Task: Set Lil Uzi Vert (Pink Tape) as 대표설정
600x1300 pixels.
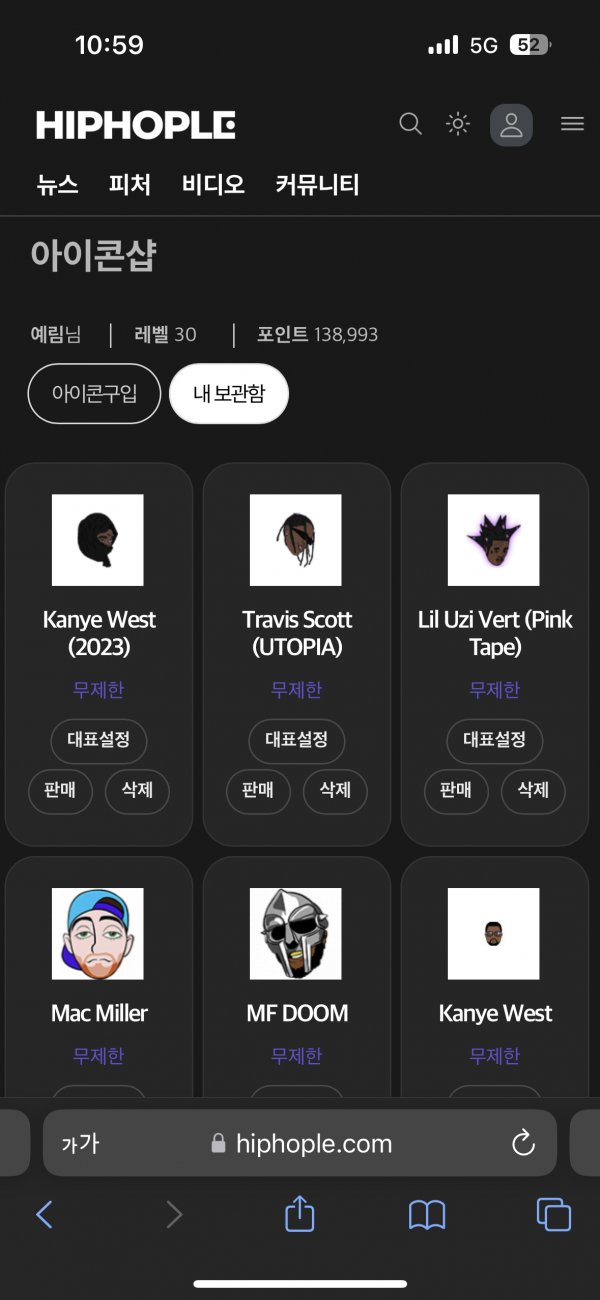Action: pos(495,741)
